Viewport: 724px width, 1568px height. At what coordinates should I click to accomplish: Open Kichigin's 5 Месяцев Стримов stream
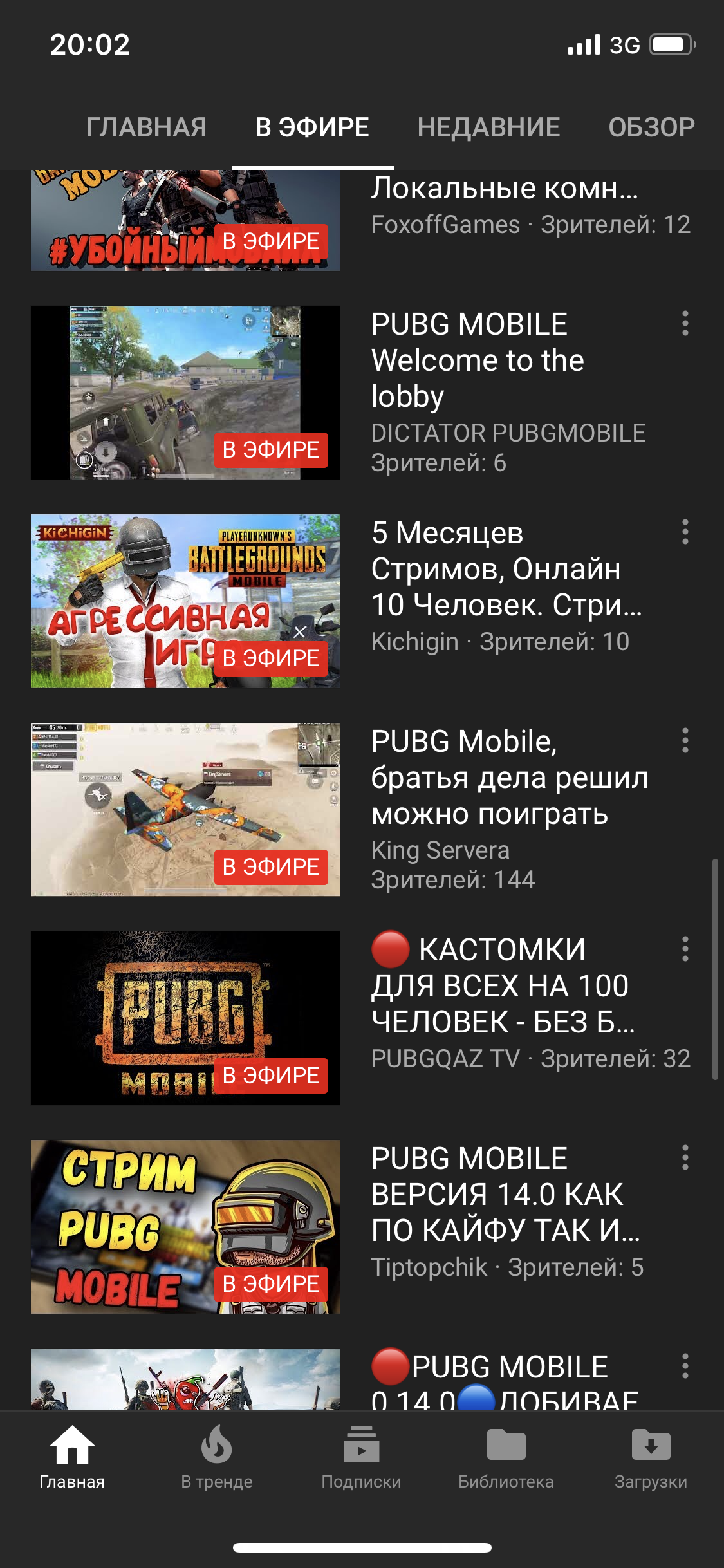185,601
